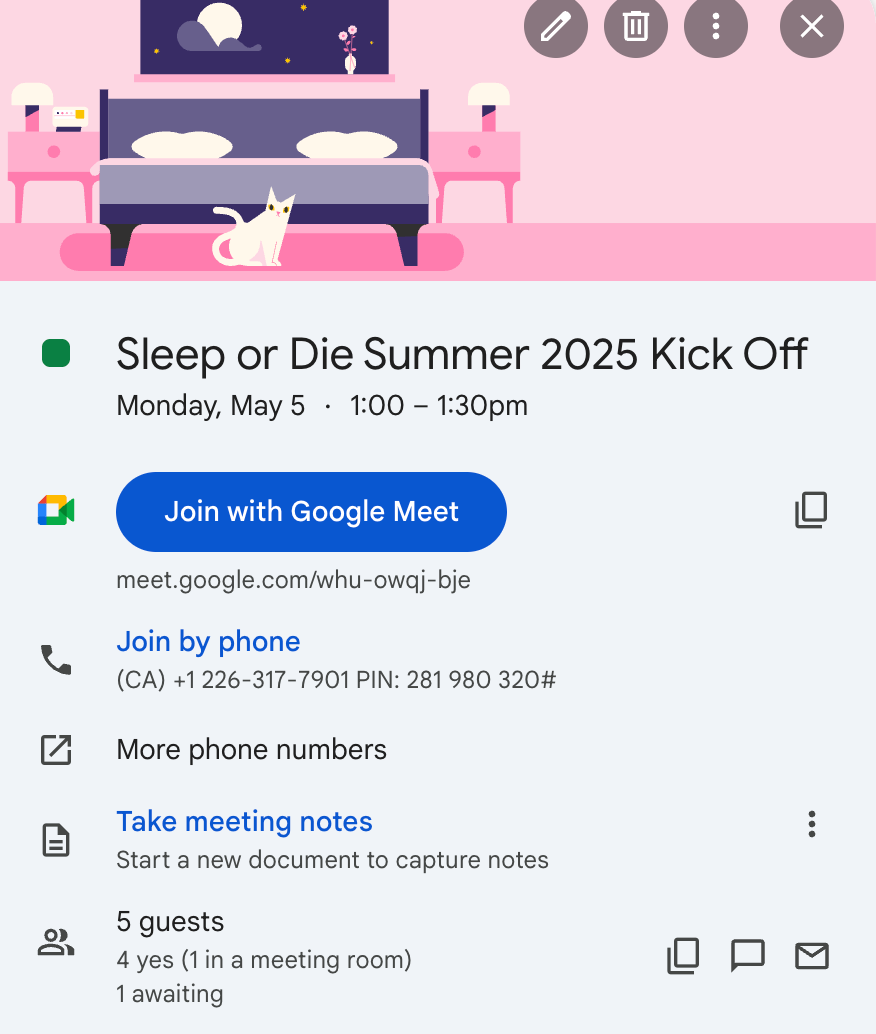Select Take meeting notes
This screenshot has width=876, height=1034.
click(244, 822)
